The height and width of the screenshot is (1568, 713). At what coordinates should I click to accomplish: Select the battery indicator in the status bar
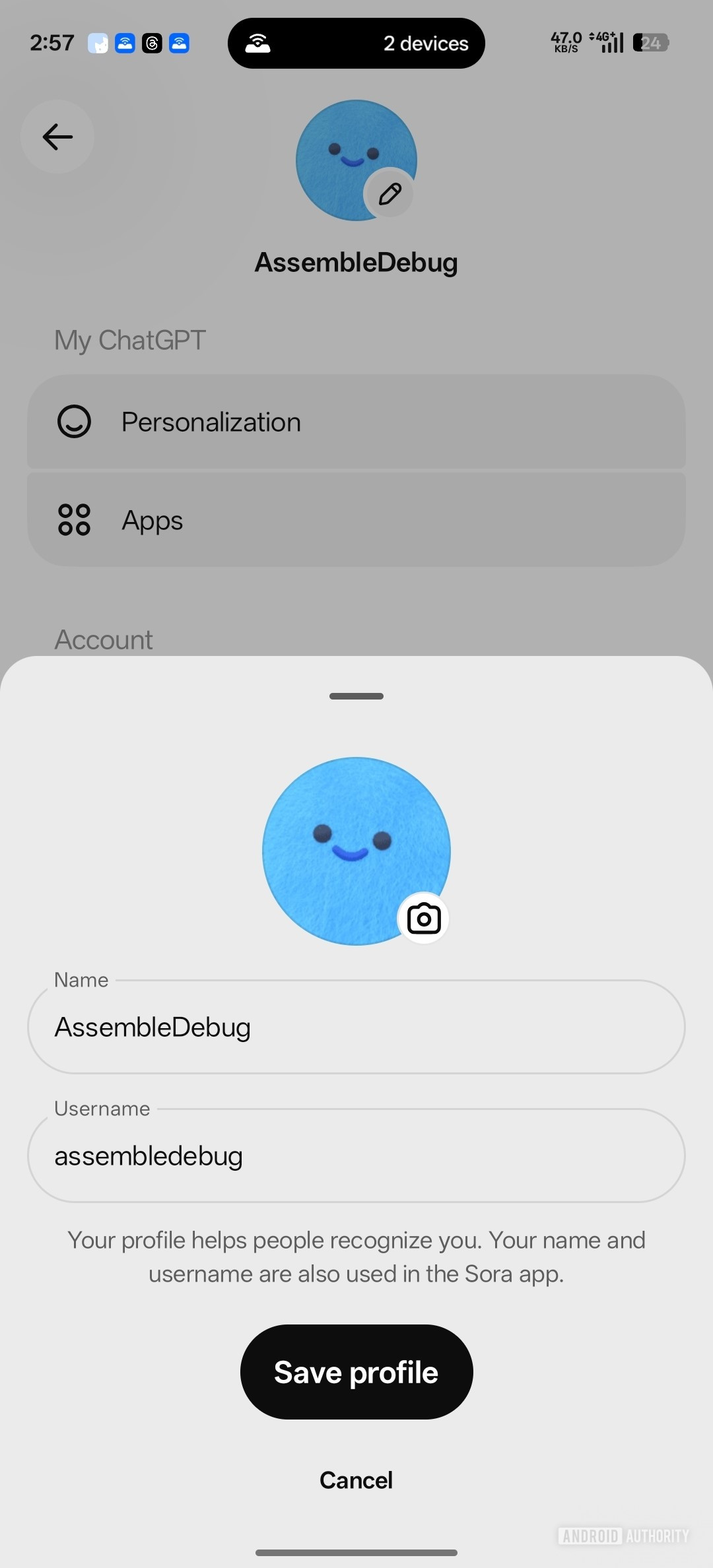649,42
